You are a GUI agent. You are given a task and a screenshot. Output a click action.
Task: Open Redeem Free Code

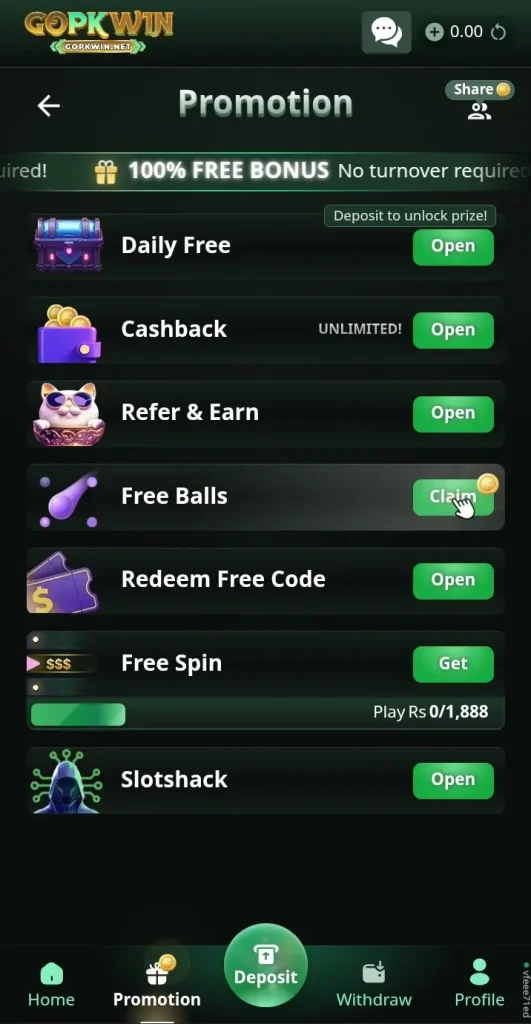click(453, 581)
